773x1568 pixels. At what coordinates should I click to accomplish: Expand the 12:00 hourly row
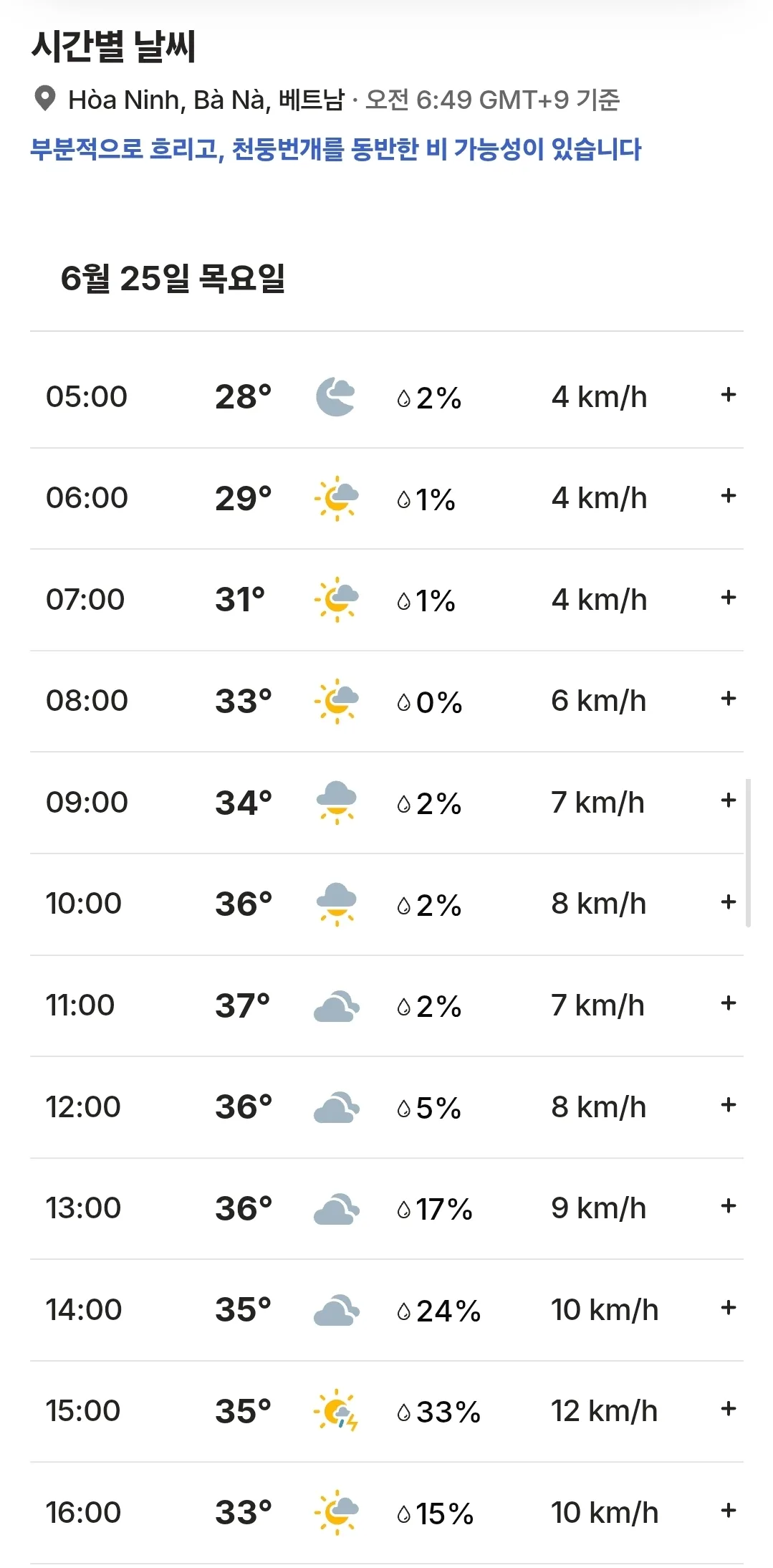pyautogui.click(x=728, y=1105)
